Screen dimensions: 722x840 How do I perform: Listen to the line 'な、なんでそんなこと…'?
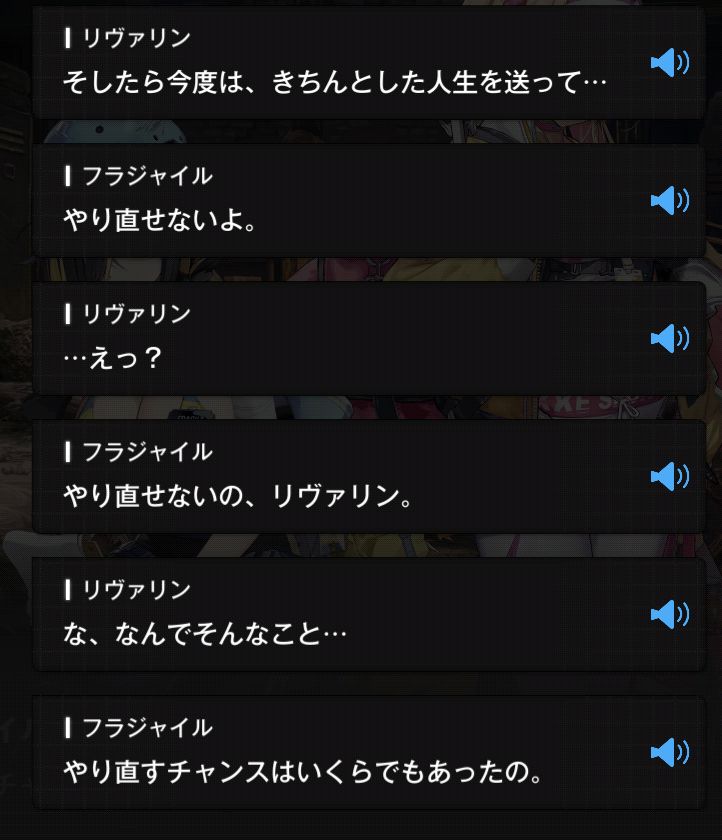point(669,614)
